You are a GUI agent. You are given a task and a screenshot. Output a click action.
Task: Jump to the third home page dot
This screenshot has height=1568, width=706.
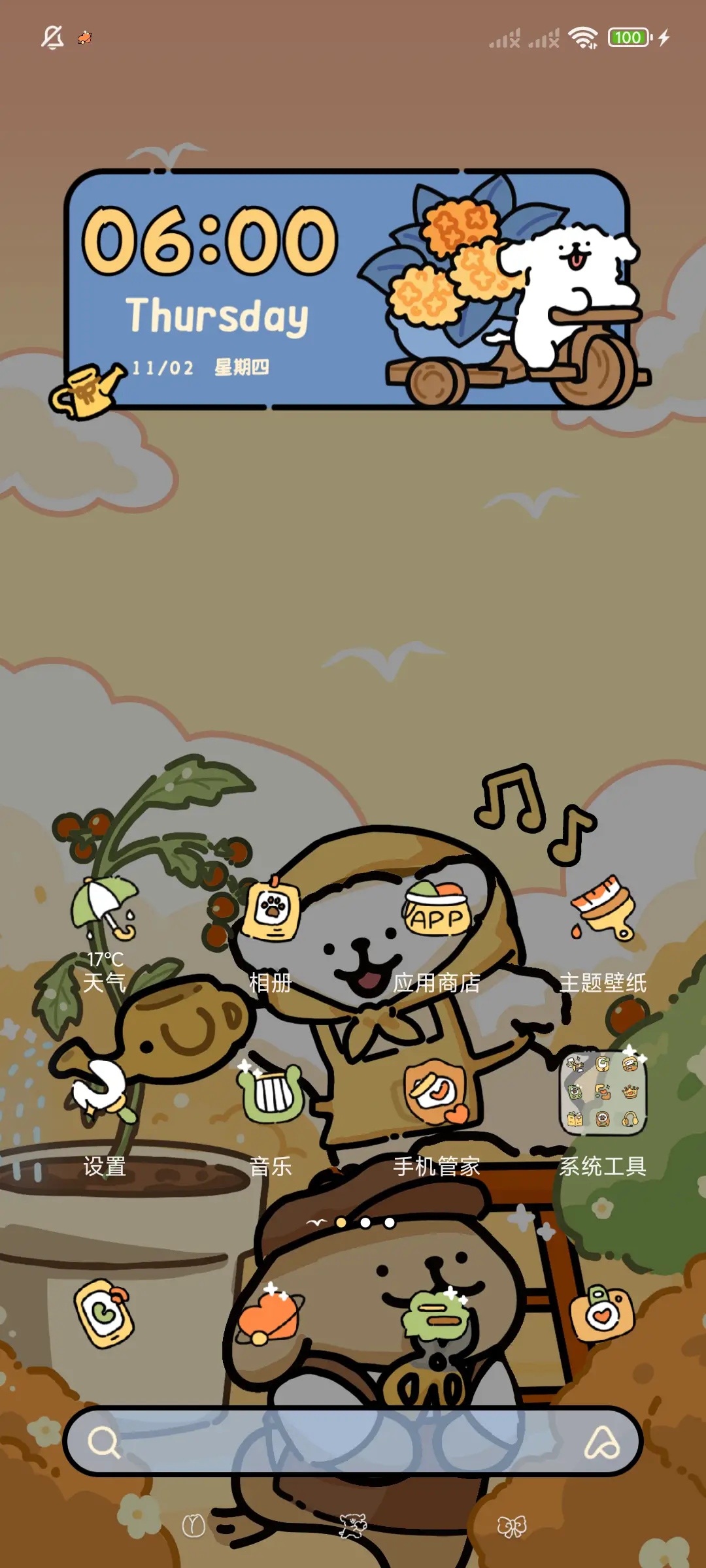pos(390,1222)
